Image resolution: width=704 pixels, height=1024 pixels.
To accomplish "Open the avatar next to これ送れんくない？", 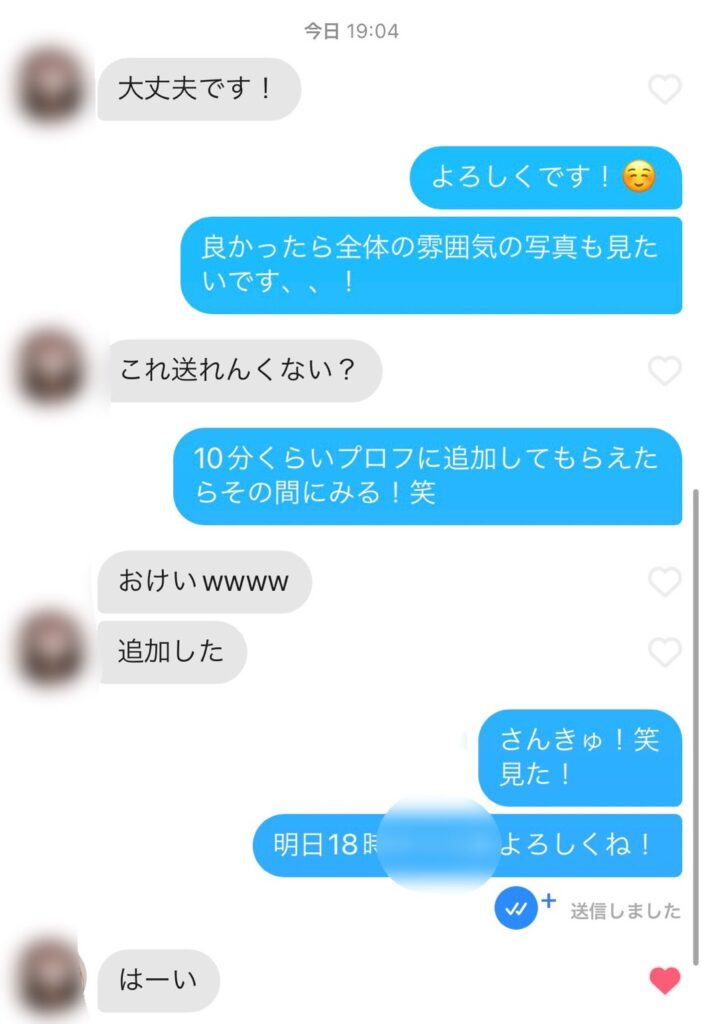I will click(x=50, y=368).
